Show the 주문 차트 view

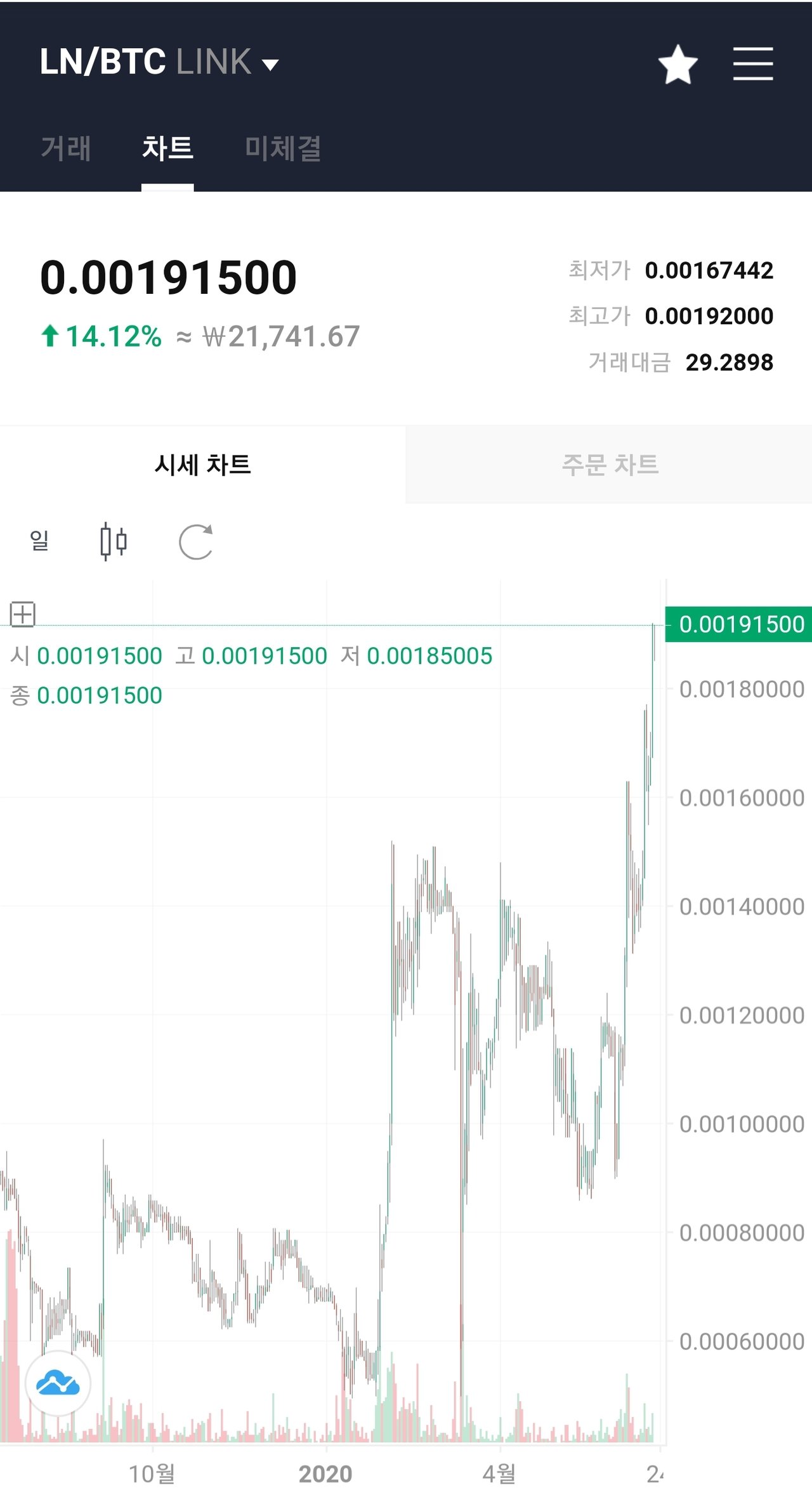(609, 464)
